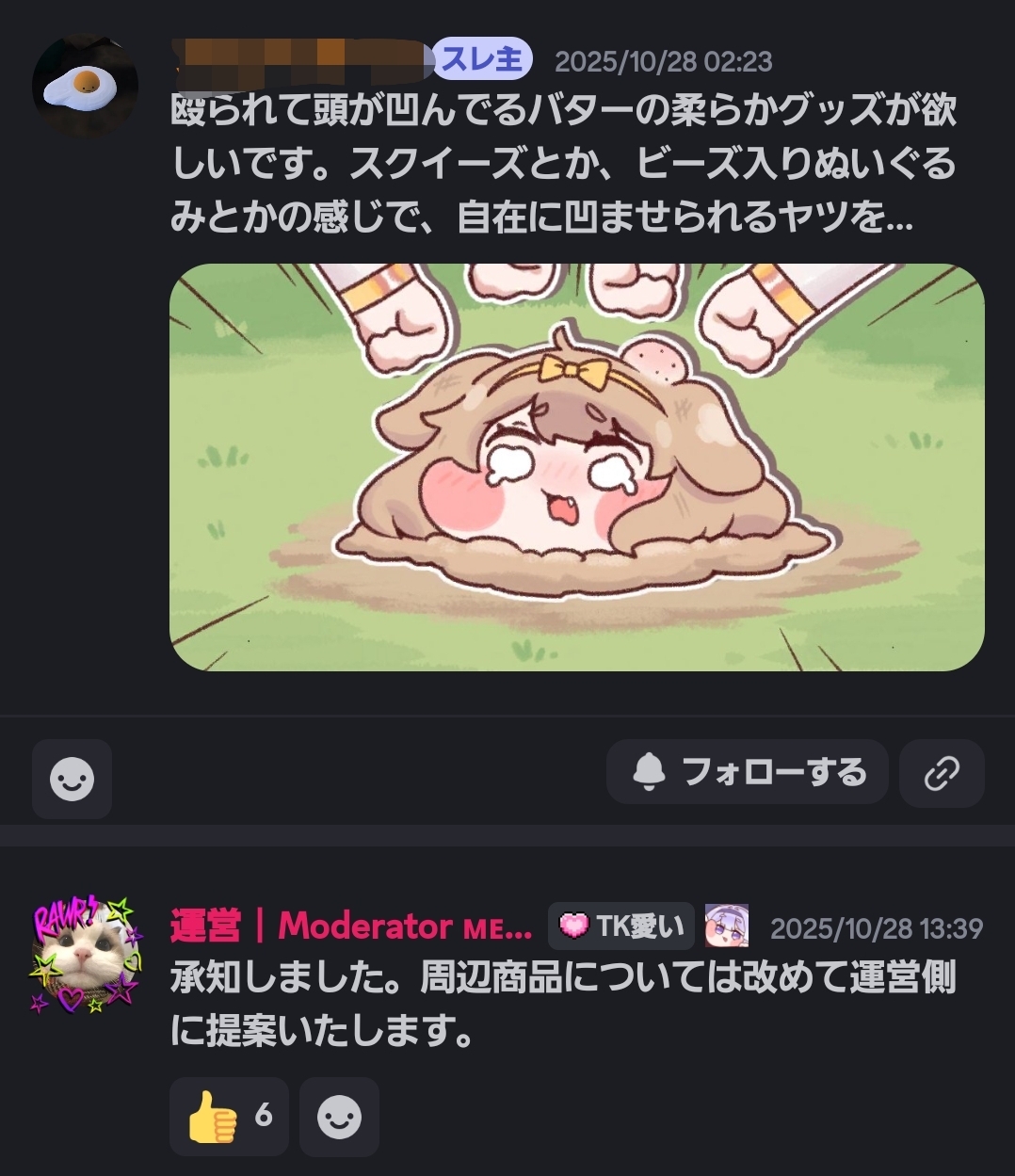Image resolution: width=1015 pixels, height=1176 pixels.
Task: Toggle the thumbs-up reaction with 6 votes
Action: pyautogui.click(x=229, y=1117)
